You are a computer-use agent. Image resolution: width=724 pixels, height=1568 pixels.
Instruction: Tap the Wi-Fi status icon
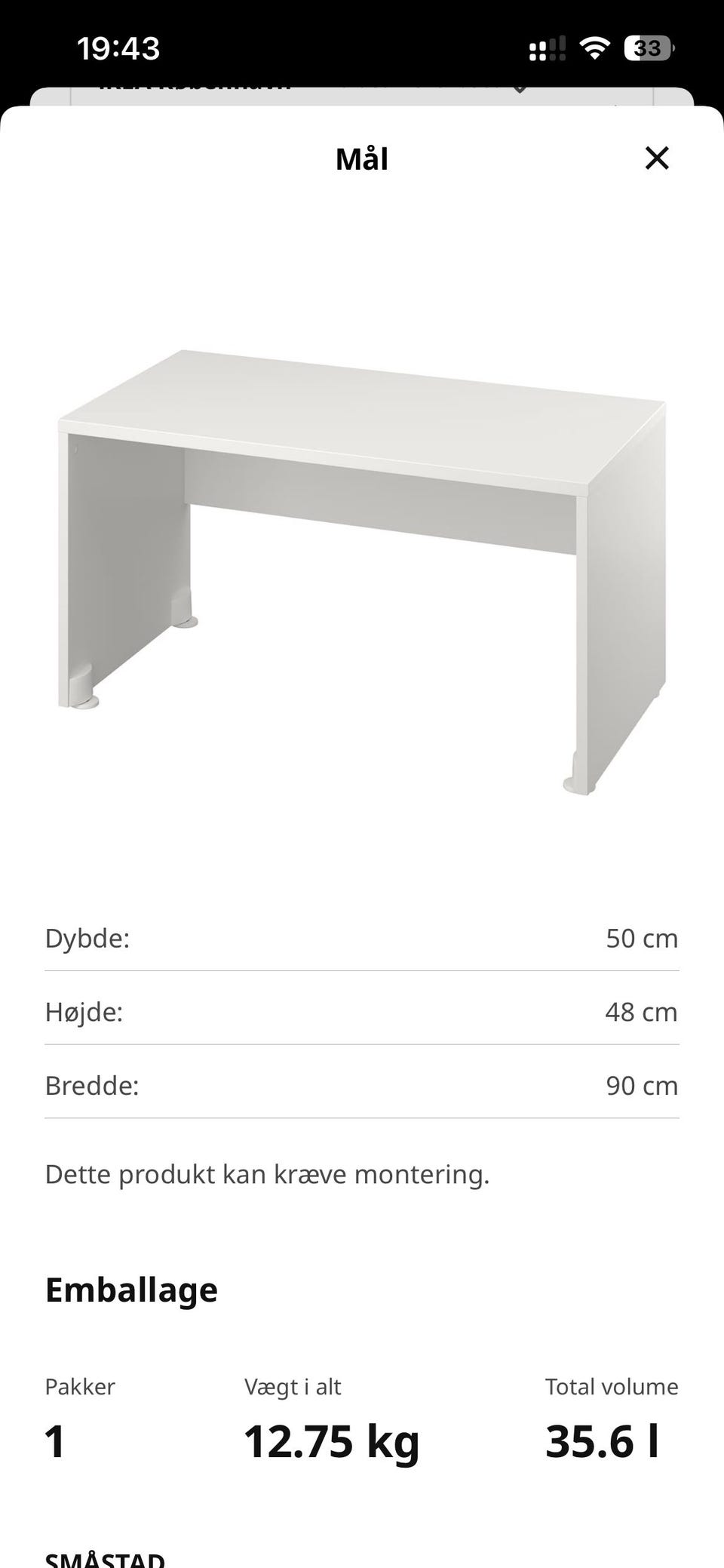click(x=593, y=48)
